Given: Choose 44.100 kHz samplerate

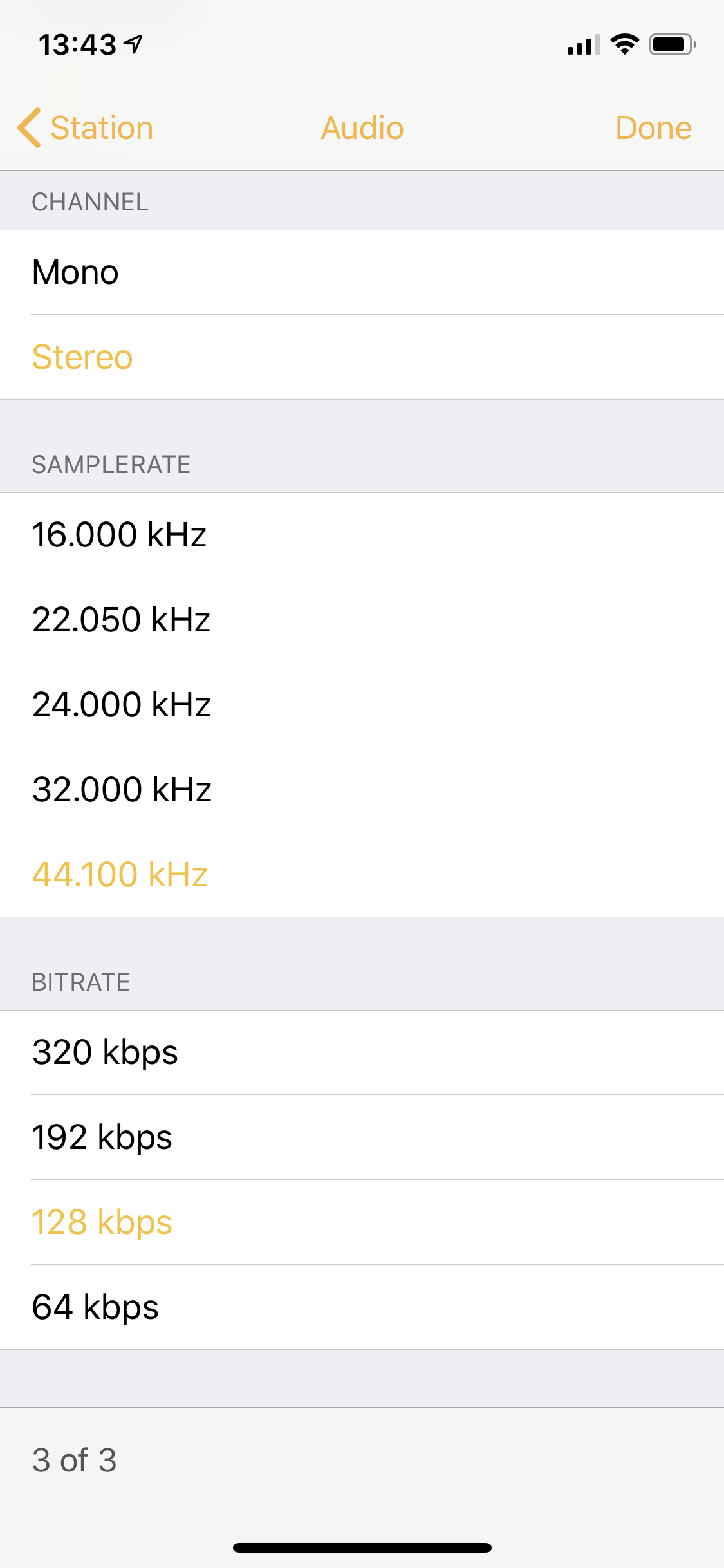Looking at the screenshot, I should coord(362,875).
